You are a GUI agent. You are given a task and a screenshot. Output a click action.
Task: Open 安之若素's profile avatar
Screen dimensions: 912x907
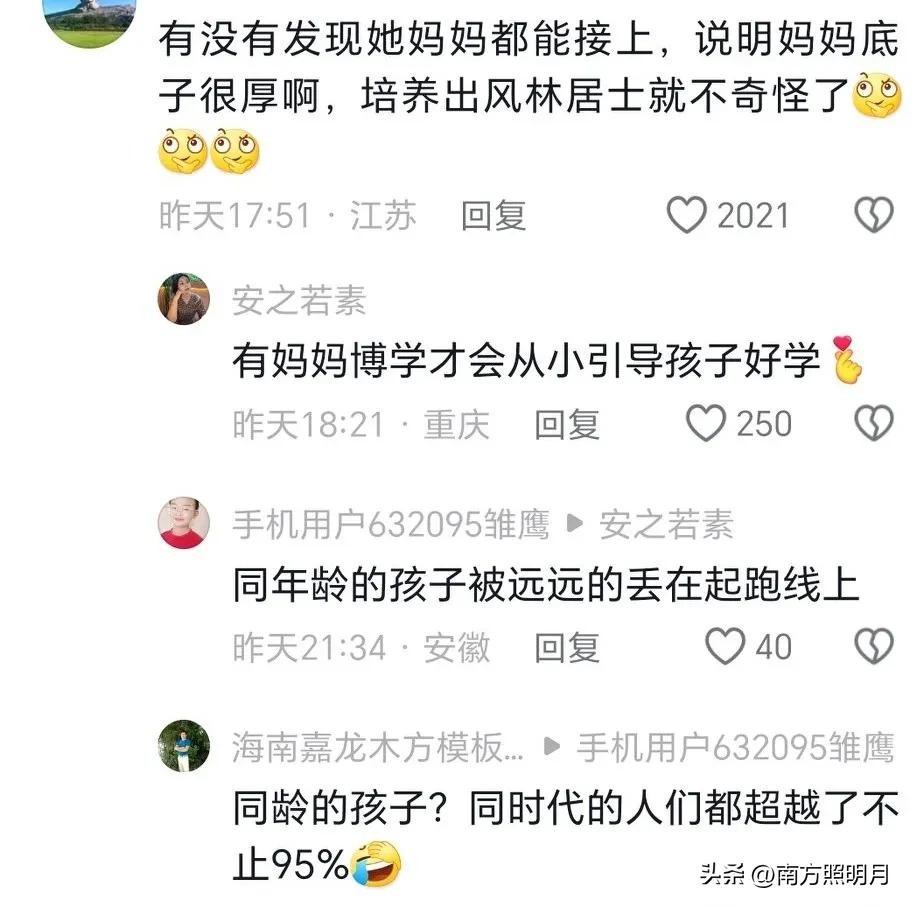coord(184,299)
